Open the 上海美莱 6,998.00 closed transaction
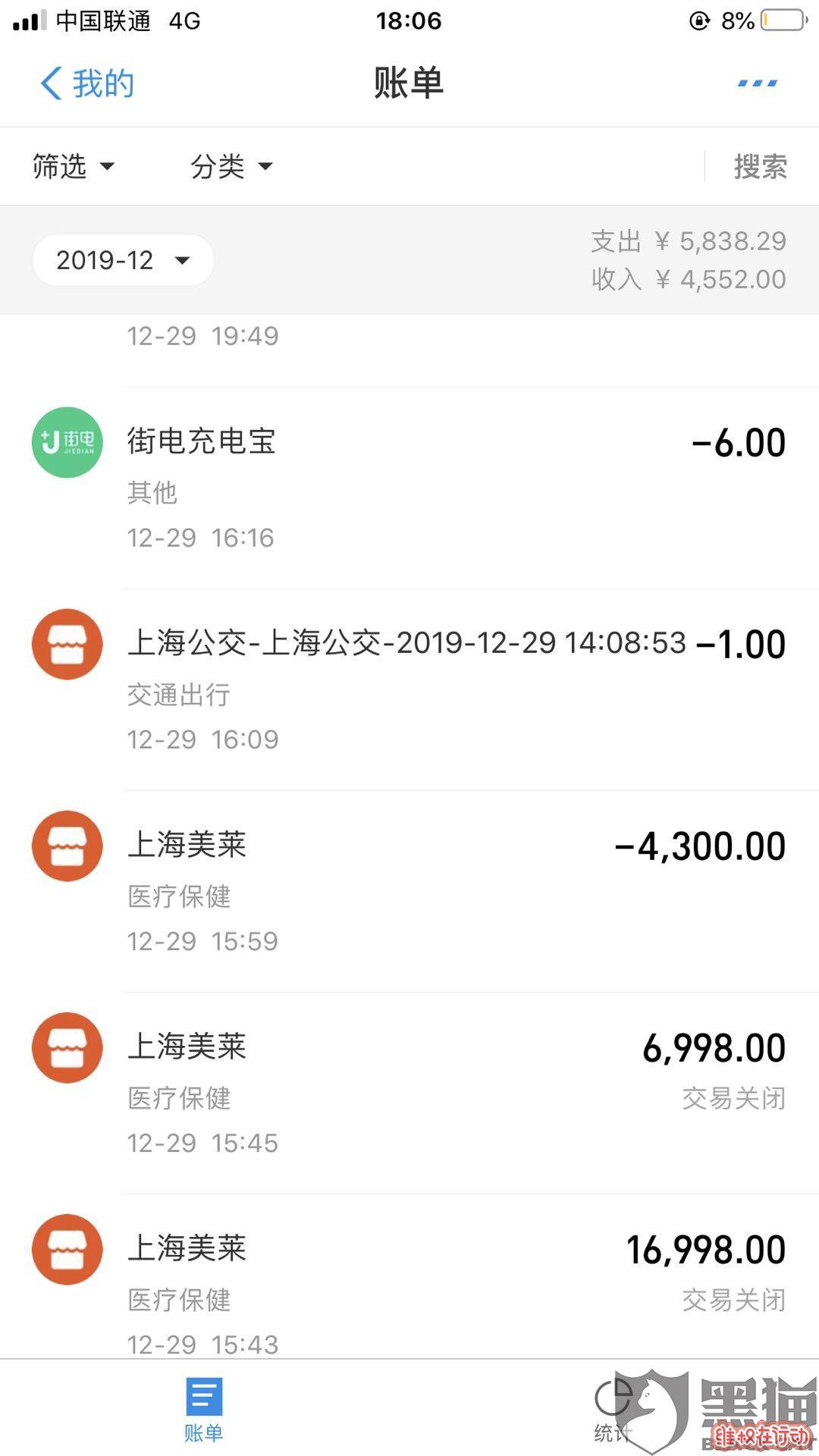Image resolution: width=819 pixels, height=1456 pixels. (x=409, y=1093)
